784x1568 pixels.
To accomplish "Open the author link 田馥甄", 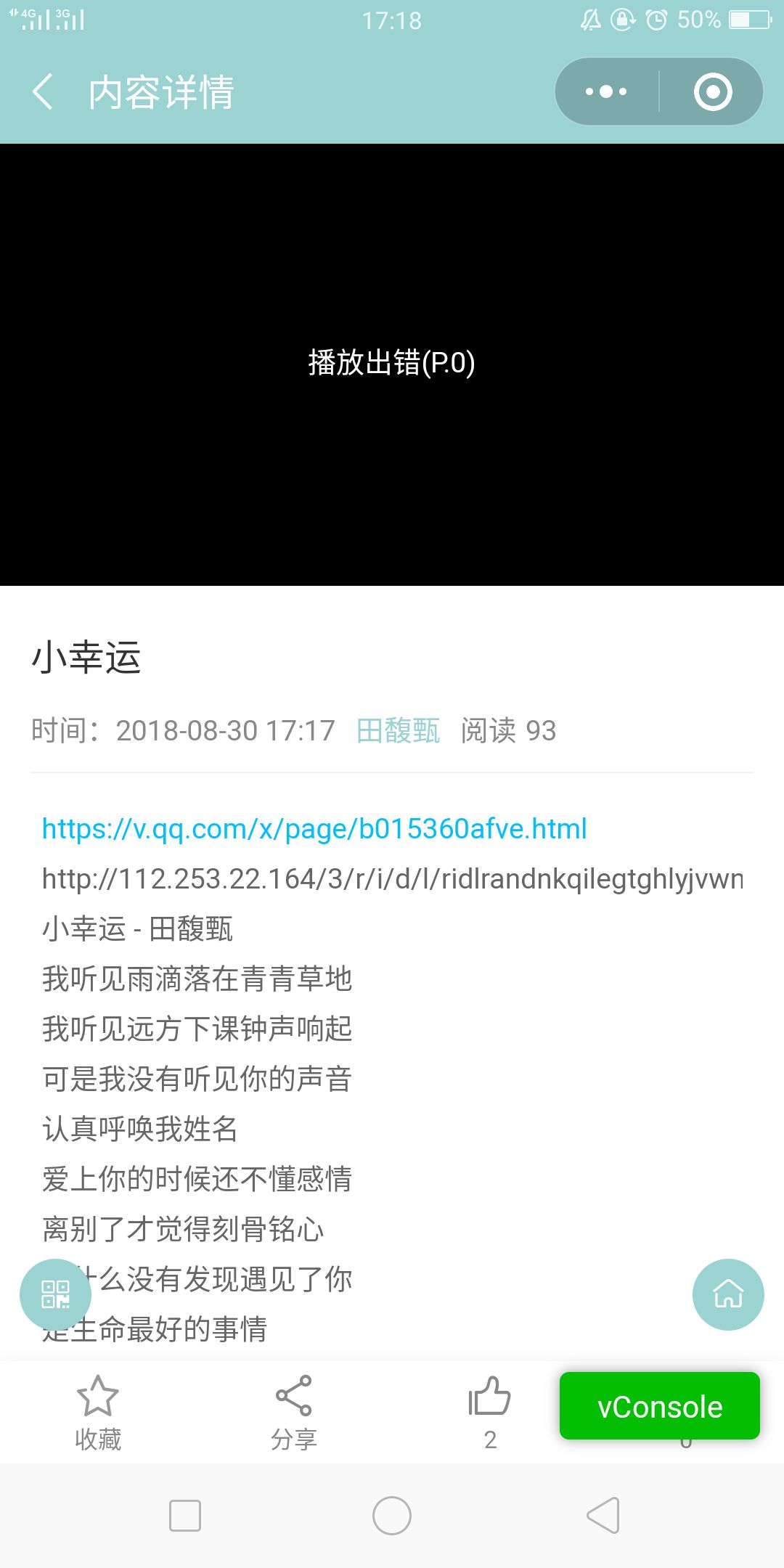I will click(399, 730).
